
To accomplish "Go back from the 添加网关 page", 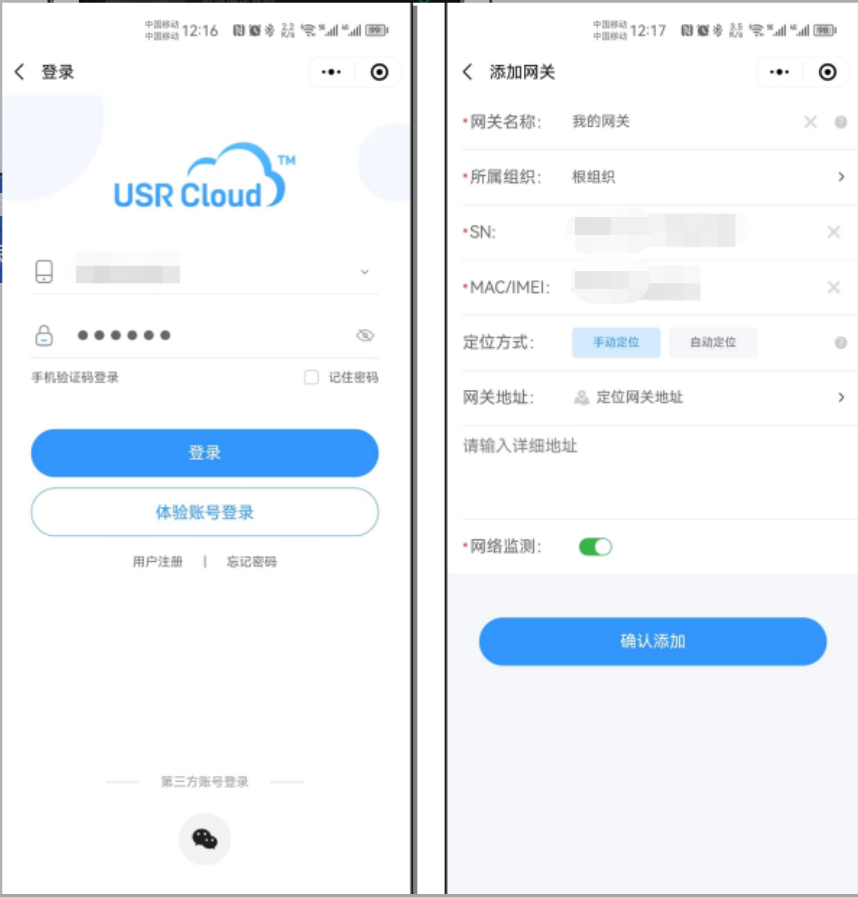I will [x=467, y=72].
